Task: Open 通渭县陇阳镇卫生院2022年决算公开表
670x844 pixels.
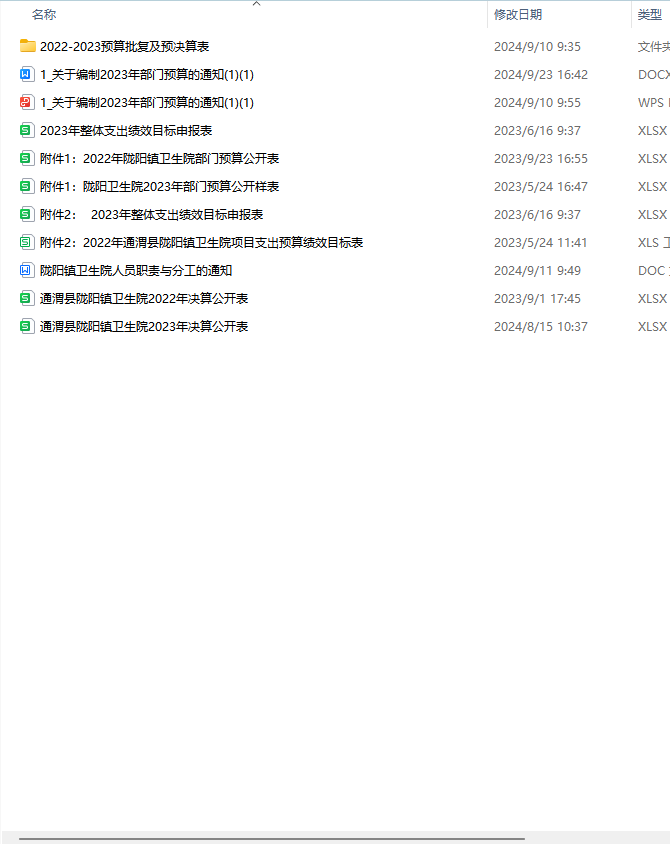Action: (x=144, y=298)
